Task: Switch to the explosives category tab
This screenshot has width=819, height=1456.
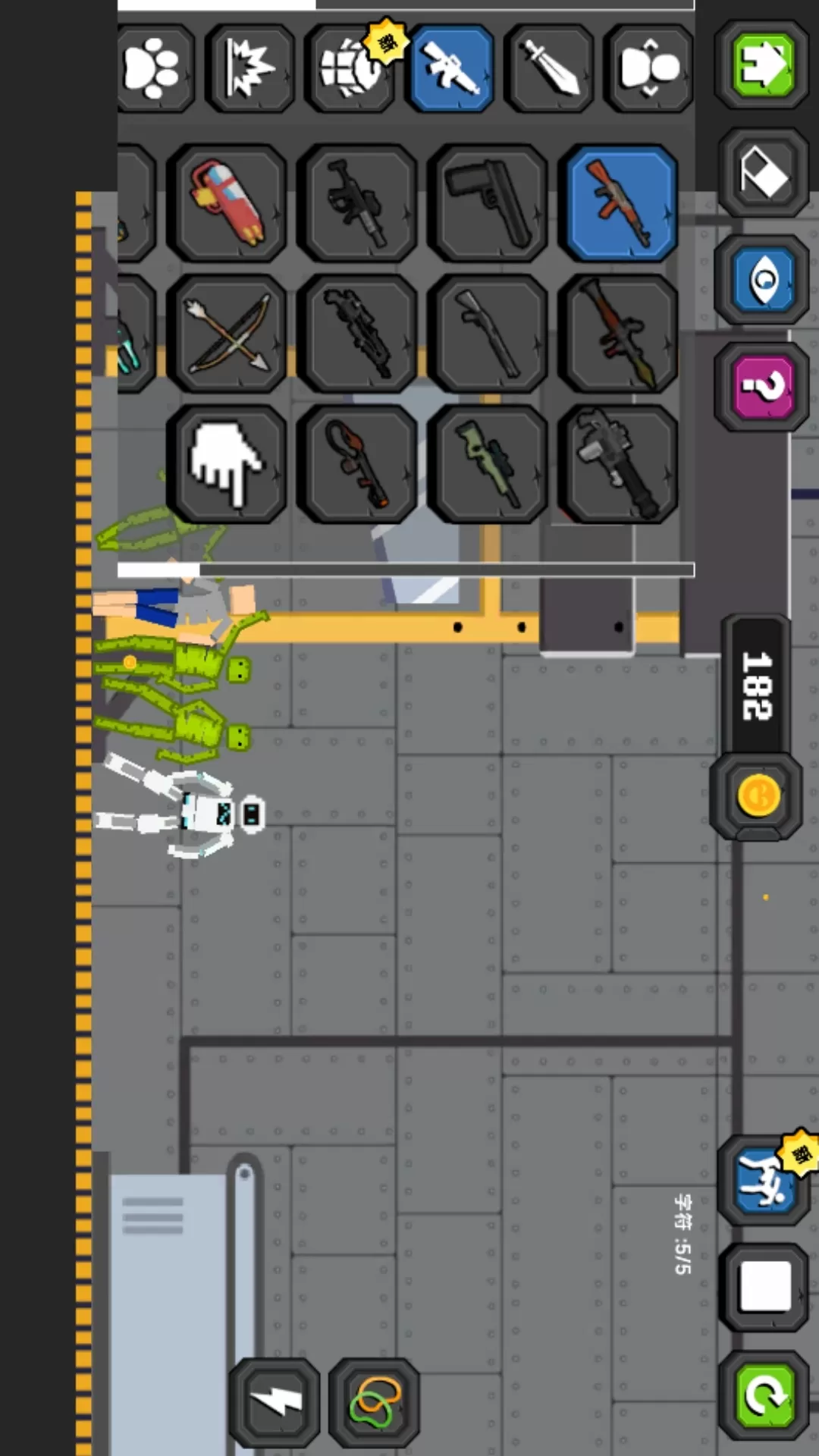Action: [250, 68]
